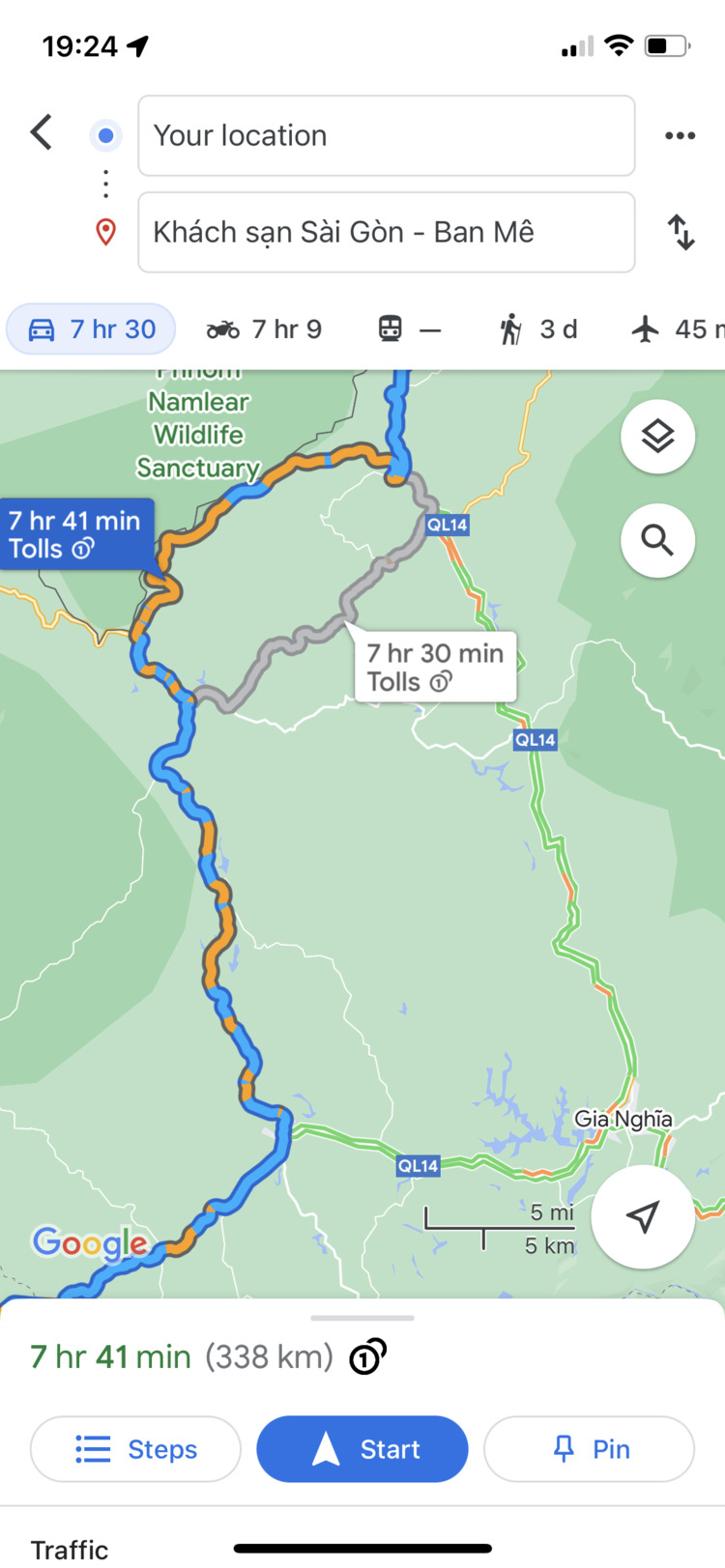Image resolution: width=725 pixels, height=1568 pixels.
Task: Recenter map on my location
Action: click(x=643, y=1216)
